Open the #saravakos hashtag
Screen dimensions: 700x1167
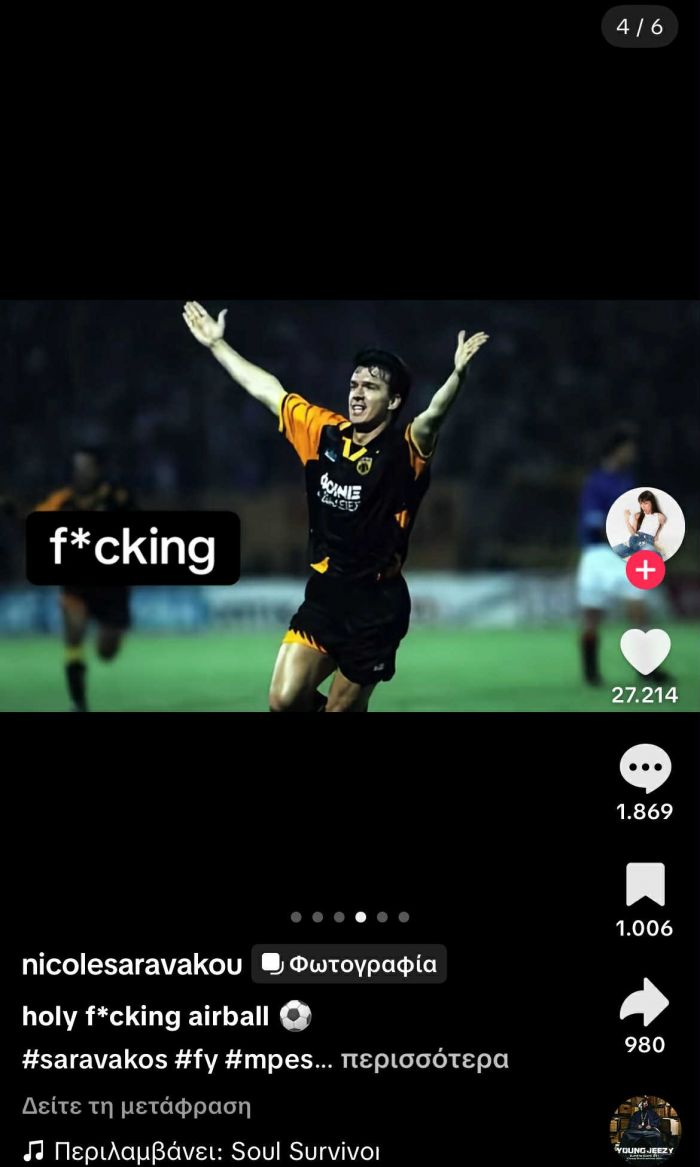tap(95, 1059)
